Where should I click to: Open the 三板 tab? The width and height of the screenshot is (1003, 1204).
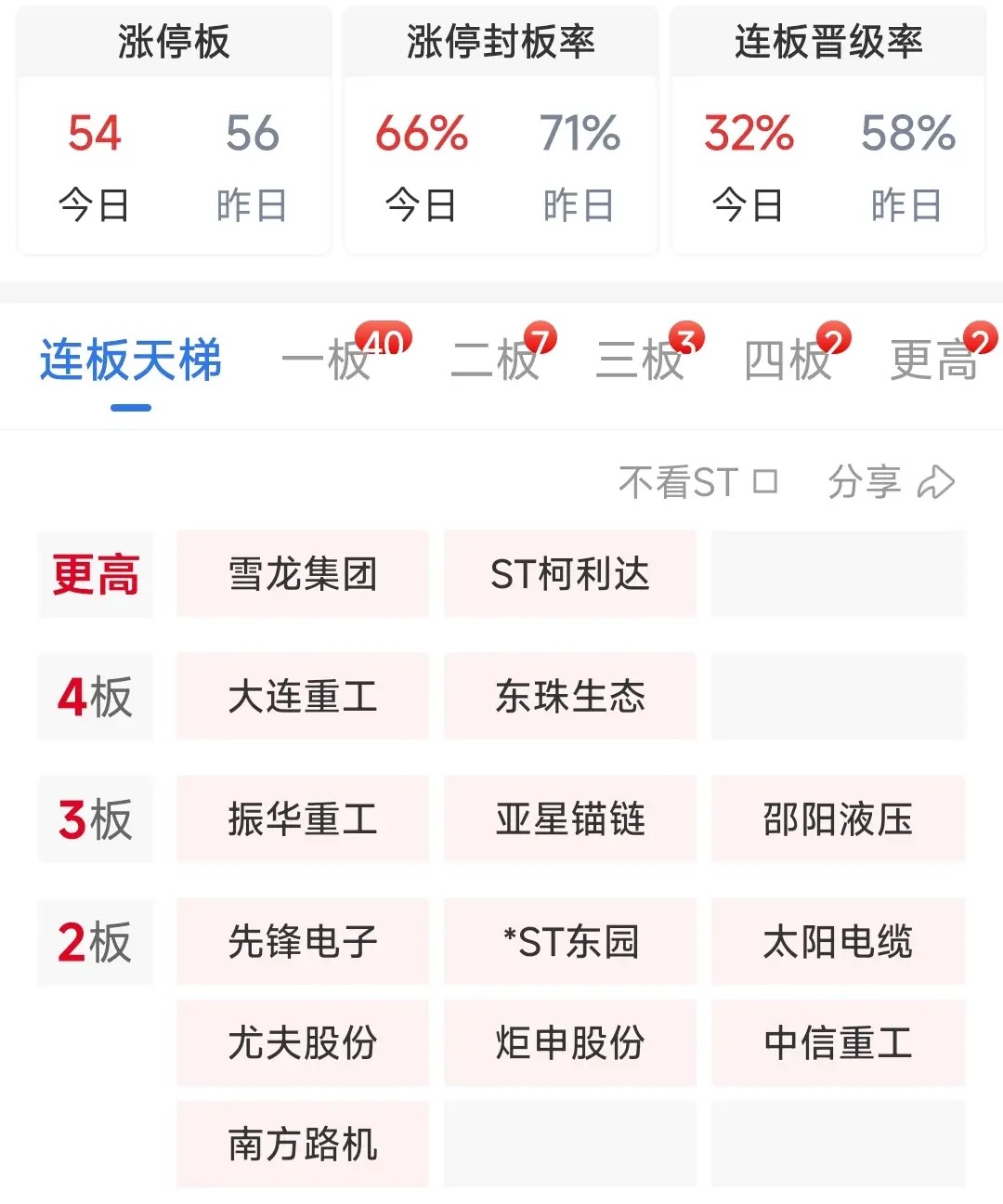641,360
